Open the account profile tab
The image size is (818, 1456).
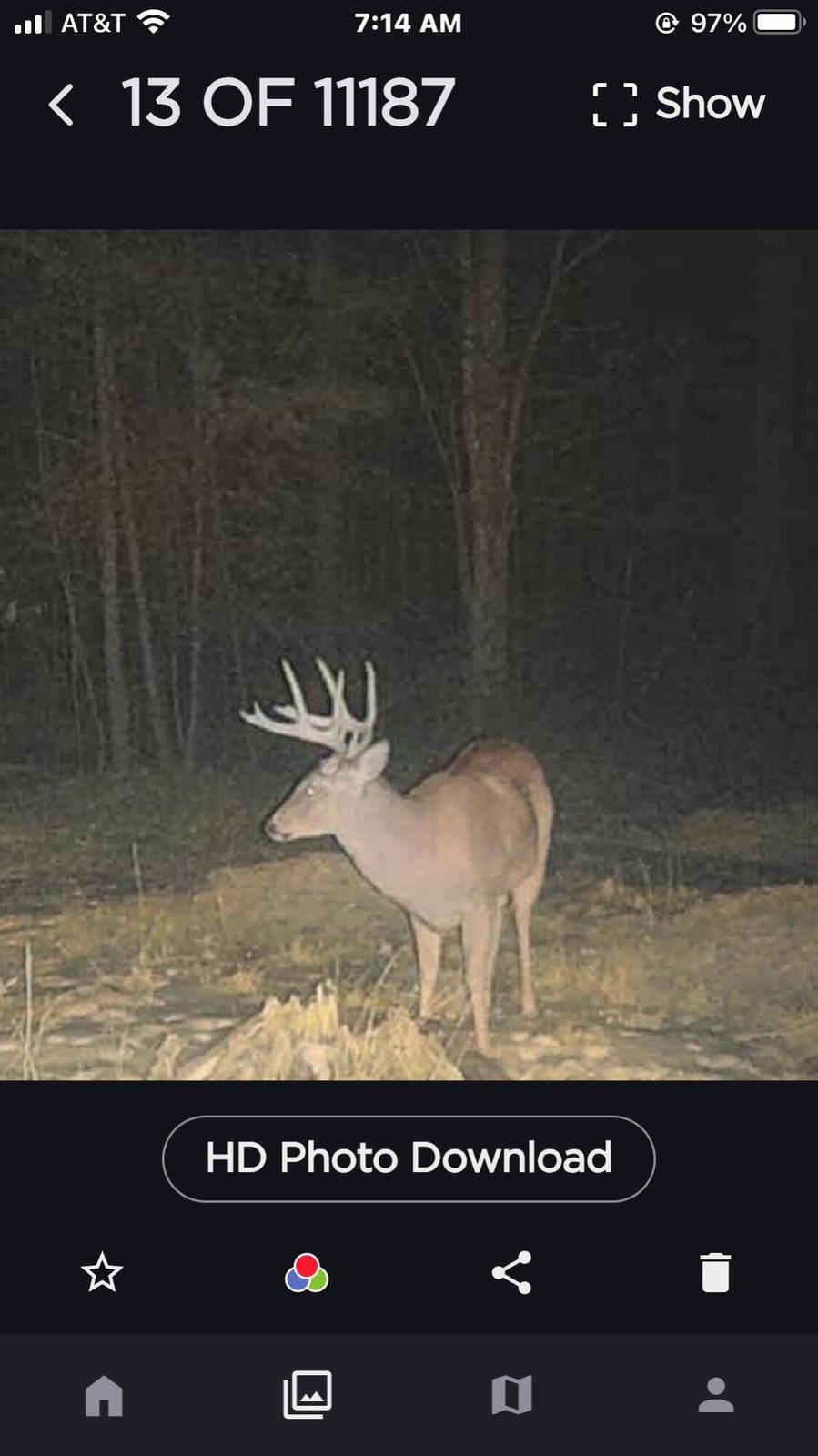click(716, 1395)
